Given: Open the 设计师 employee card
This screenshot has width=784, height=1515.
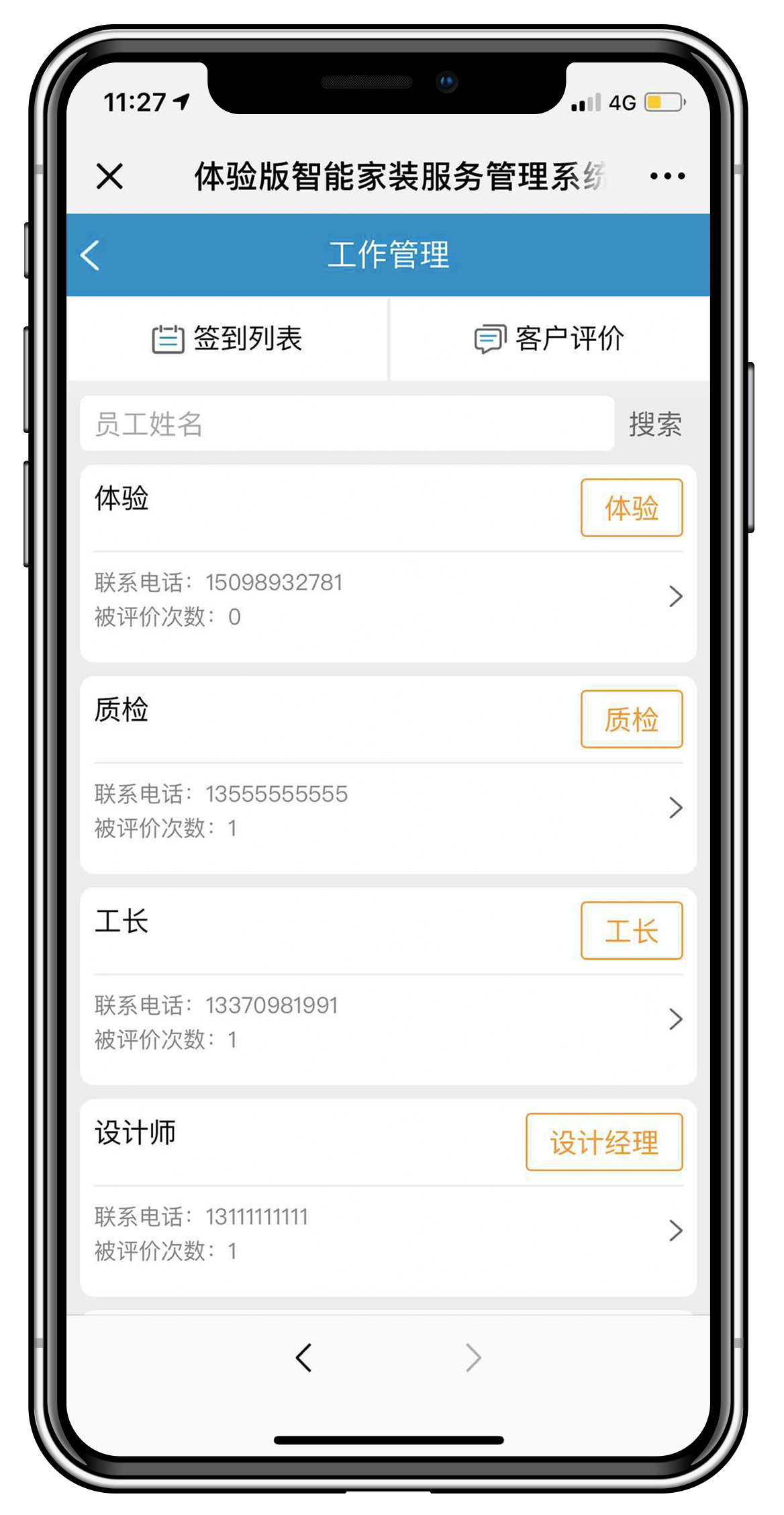Looking at the screenshot, I should click(388, 1232).
